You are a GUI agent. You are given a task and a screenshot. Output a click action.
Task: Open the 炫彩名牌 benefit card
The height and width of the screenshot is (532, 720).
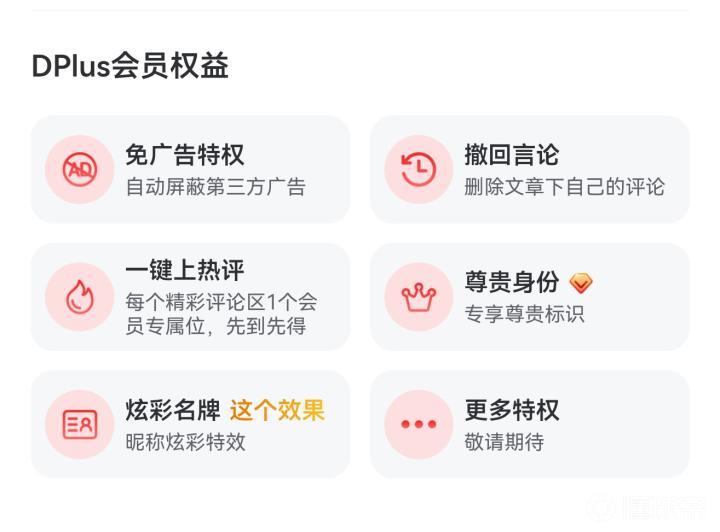[x=190, y=424]
